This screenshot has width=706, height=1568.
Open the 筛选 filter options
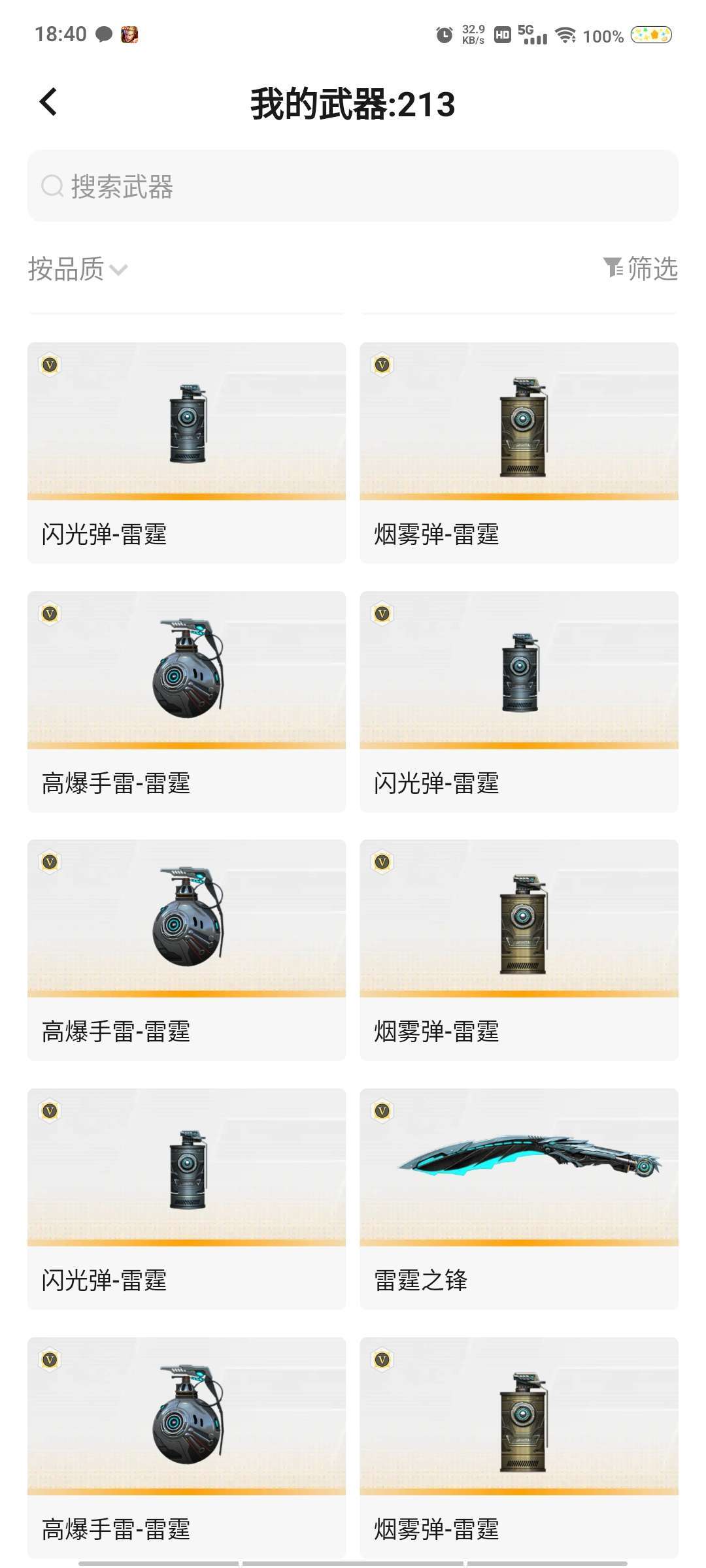click(641, 269)
